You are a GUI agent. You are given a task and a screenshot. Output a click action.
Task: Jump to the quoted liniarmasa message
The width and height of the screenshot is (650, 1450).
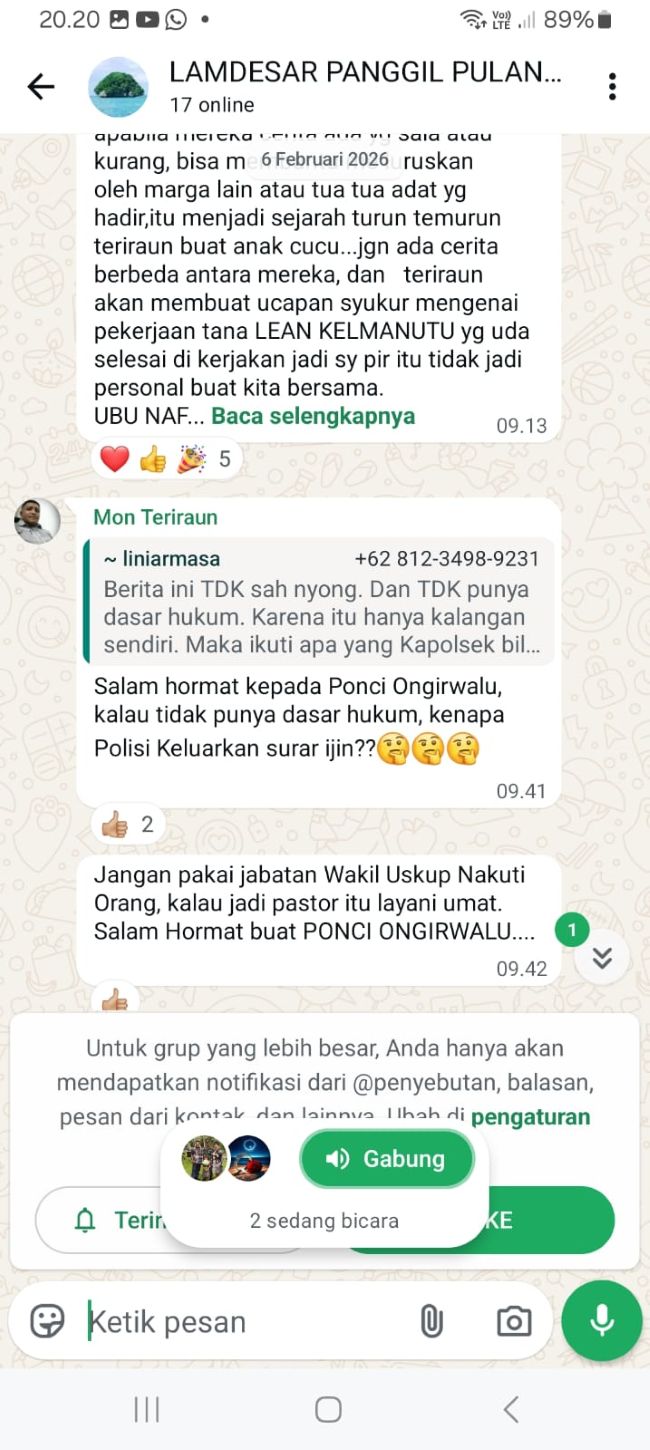coord(320,602)
